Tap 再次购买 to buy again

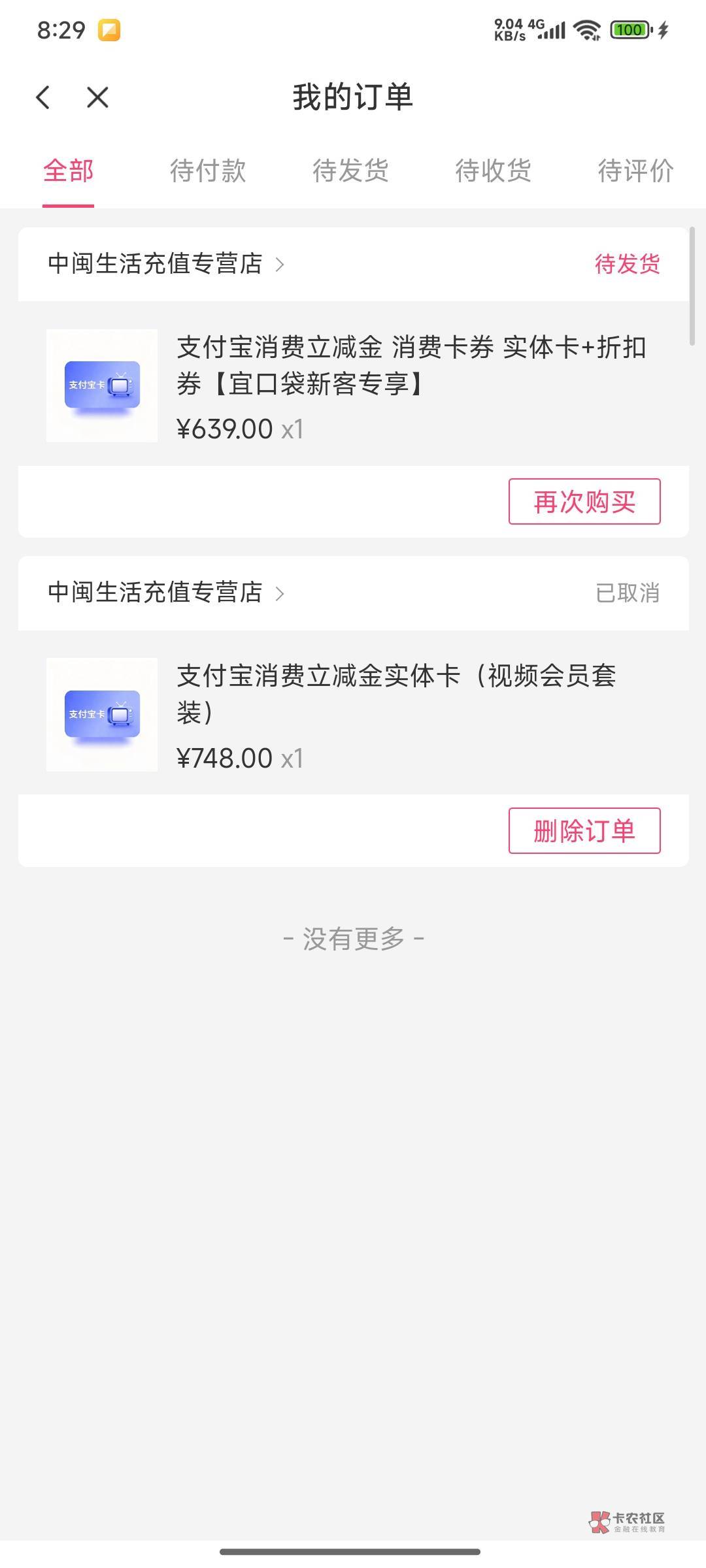(584, 502)
